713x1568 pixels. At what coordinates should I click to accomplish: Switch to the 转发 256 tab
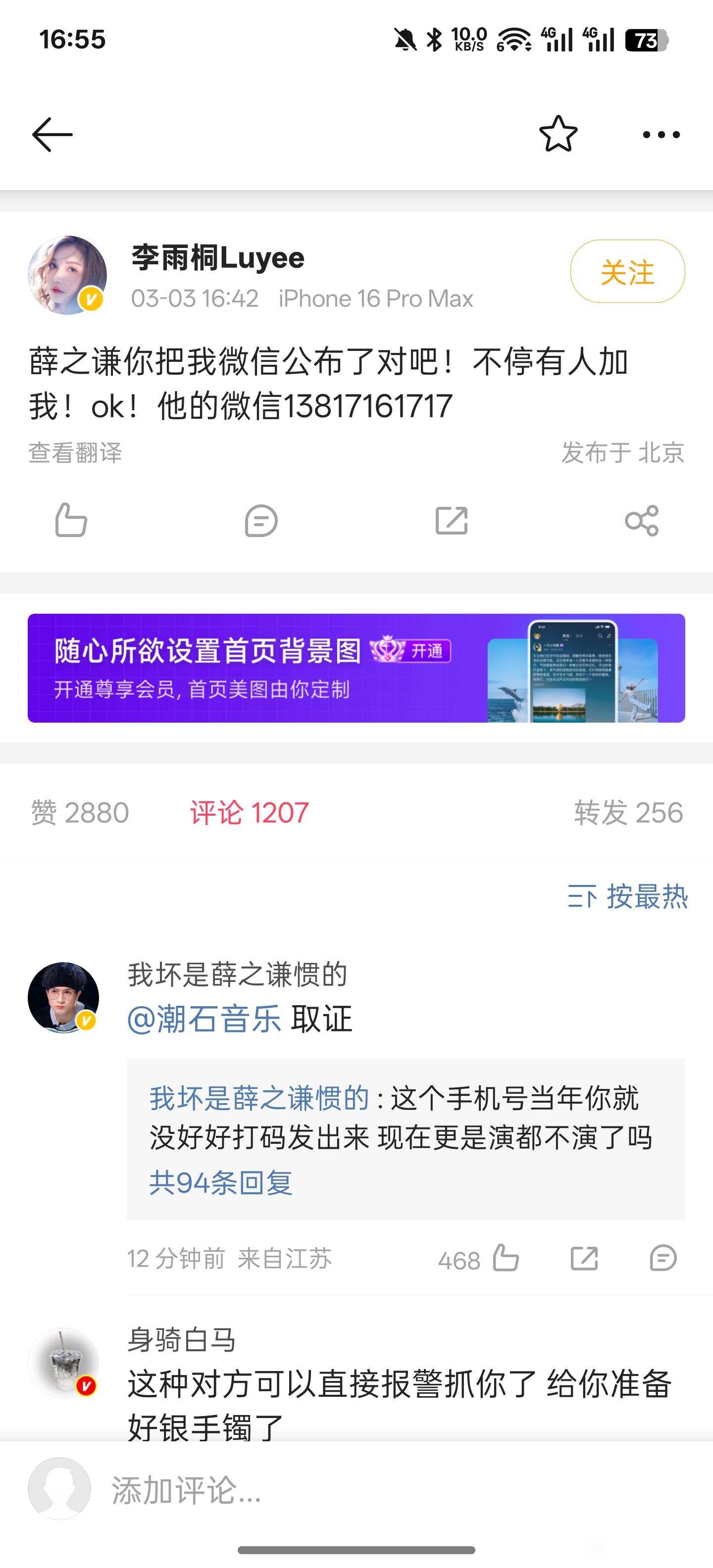tap(628, 813)
